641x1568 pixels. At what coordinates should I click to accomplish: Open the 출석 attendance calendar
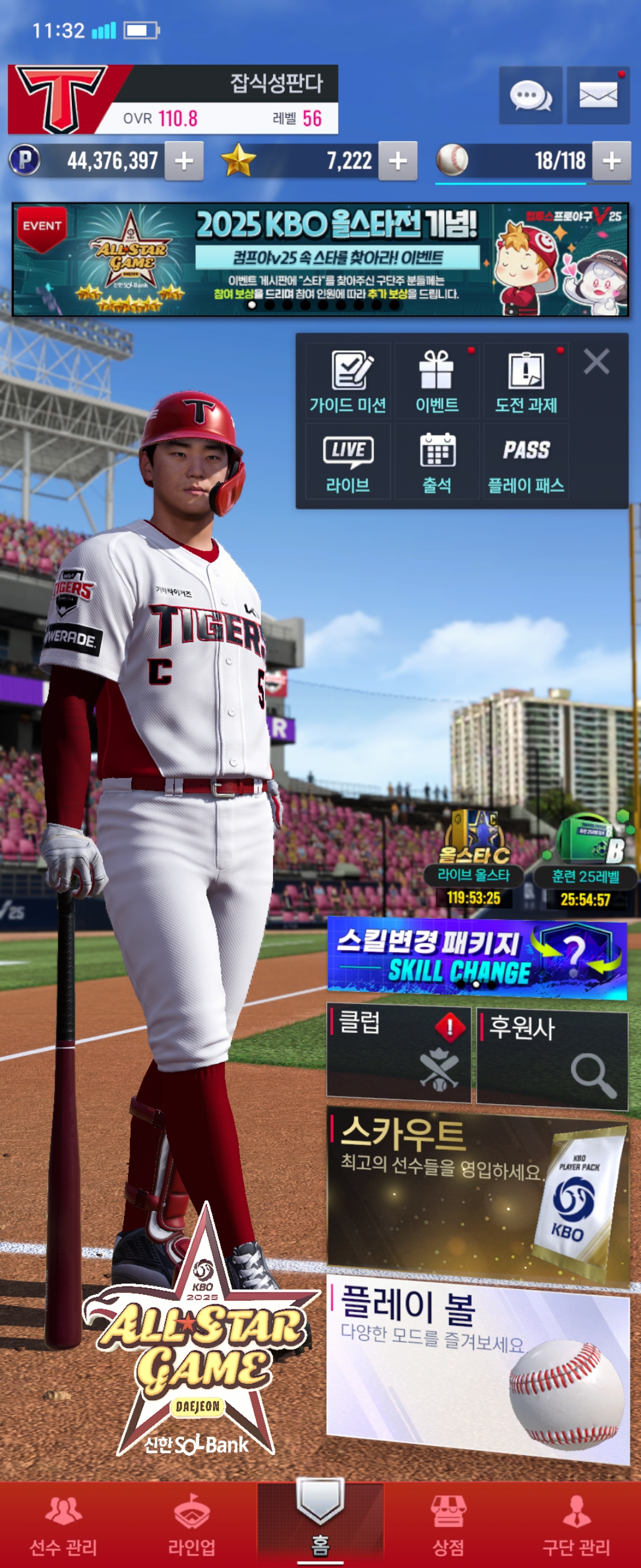click(x=437, y=461)
